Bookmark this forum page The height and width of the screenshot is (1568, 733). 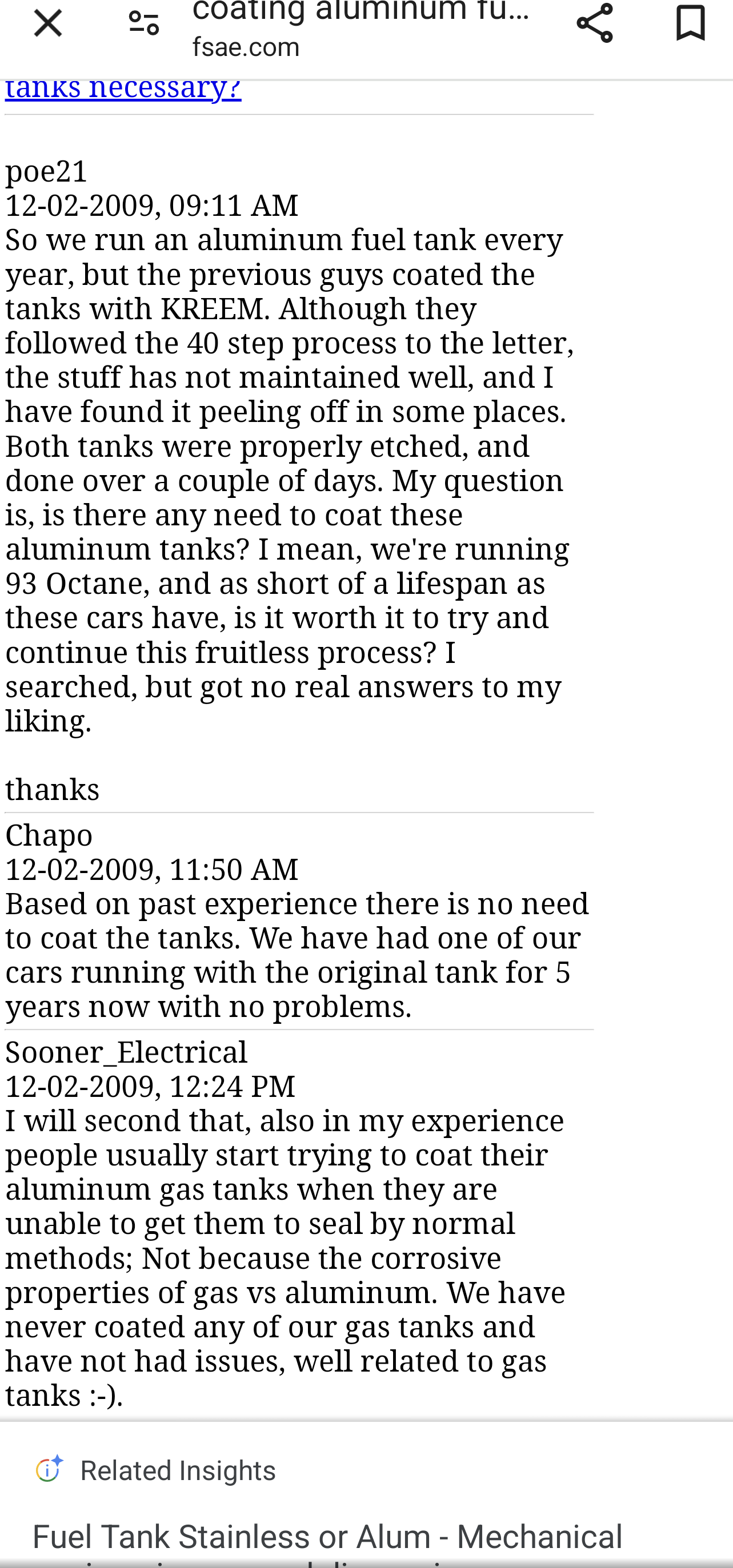(x=690, y=23)
